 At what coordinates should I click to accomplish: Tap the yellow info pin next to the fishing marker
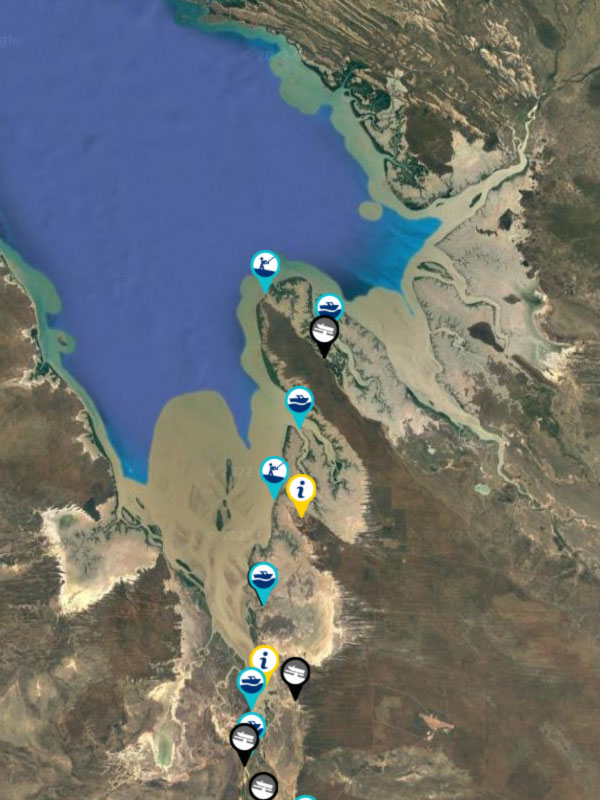pos(301,491)
